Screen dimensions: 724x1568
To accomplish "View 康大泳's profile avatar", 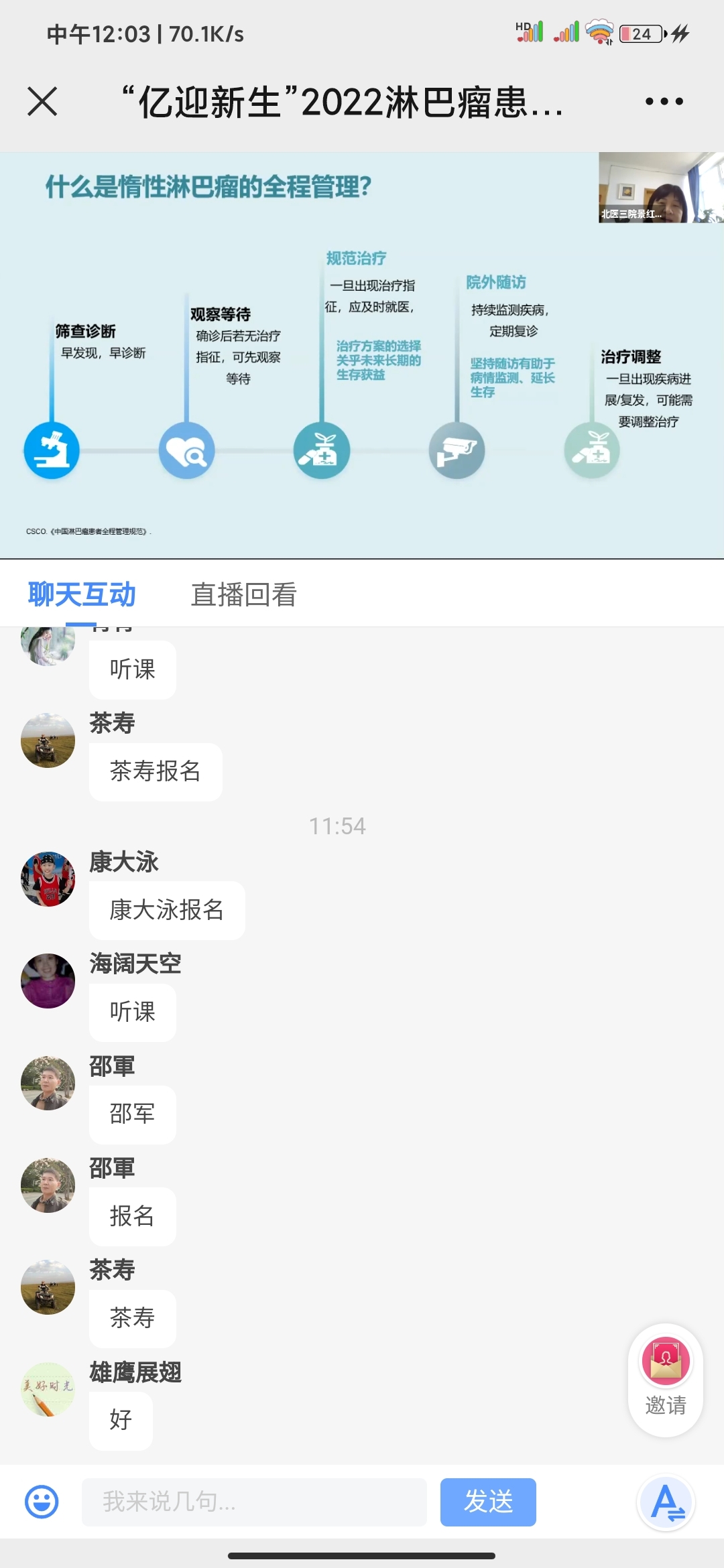I will click(48, 879).
